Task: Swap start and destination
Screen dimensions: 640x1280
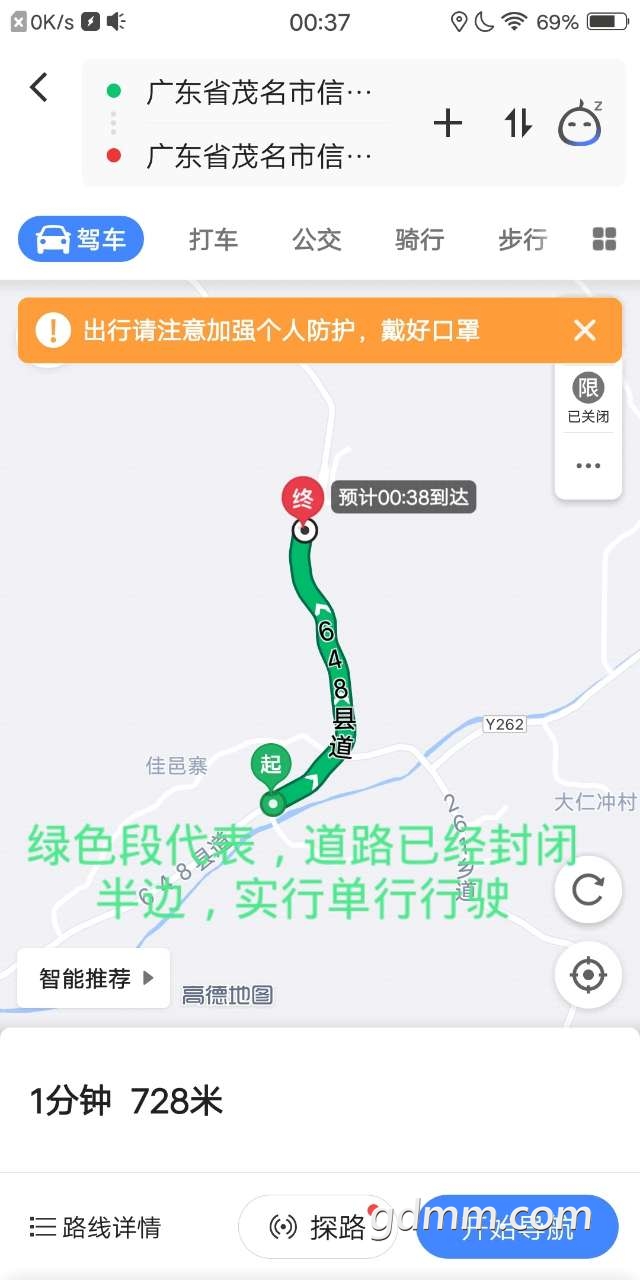Action: pos(517,124)
